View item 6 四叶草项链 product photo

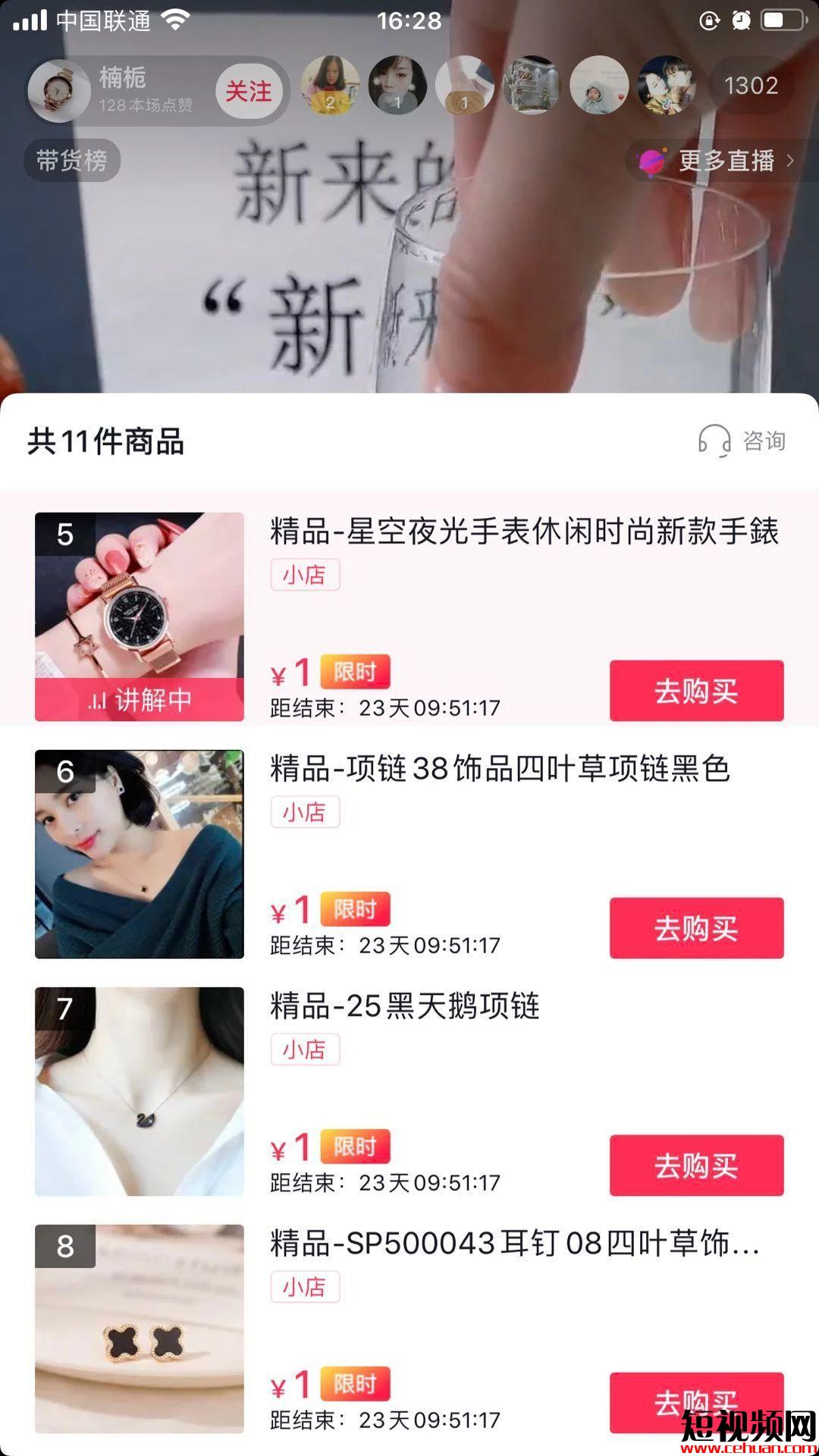pyautogui.click(x=140, y=854)
